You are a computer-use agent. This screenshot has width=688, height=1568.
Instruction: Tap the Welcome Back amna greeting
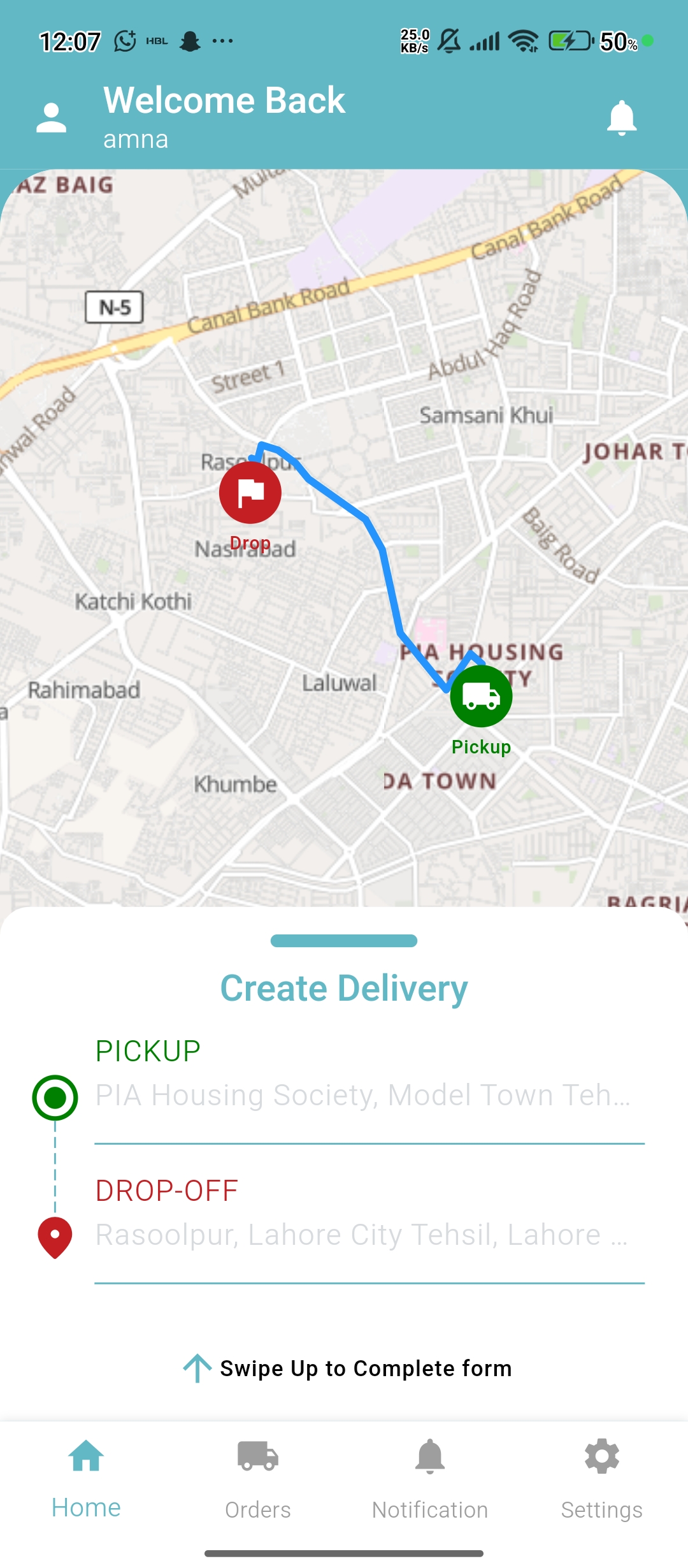click(224, 115)
